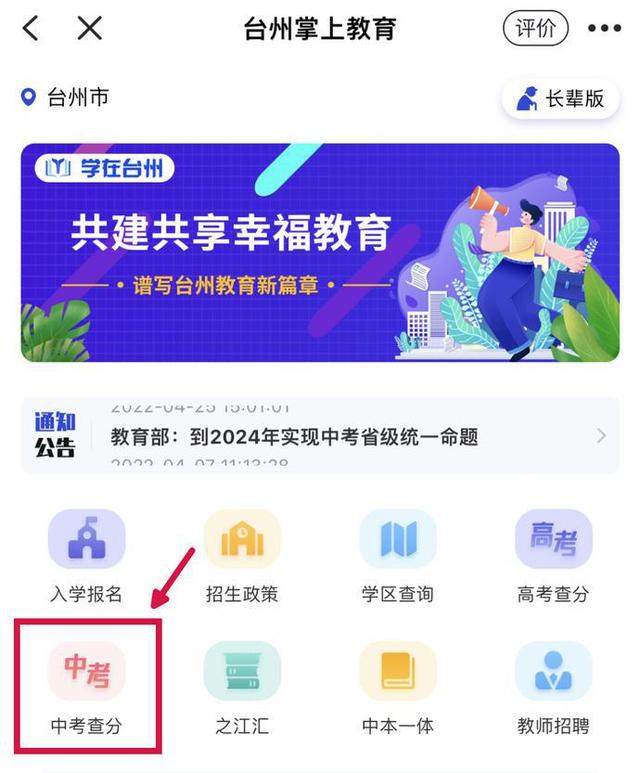Close the 台州掌上教育 mini program

(90, 28)
